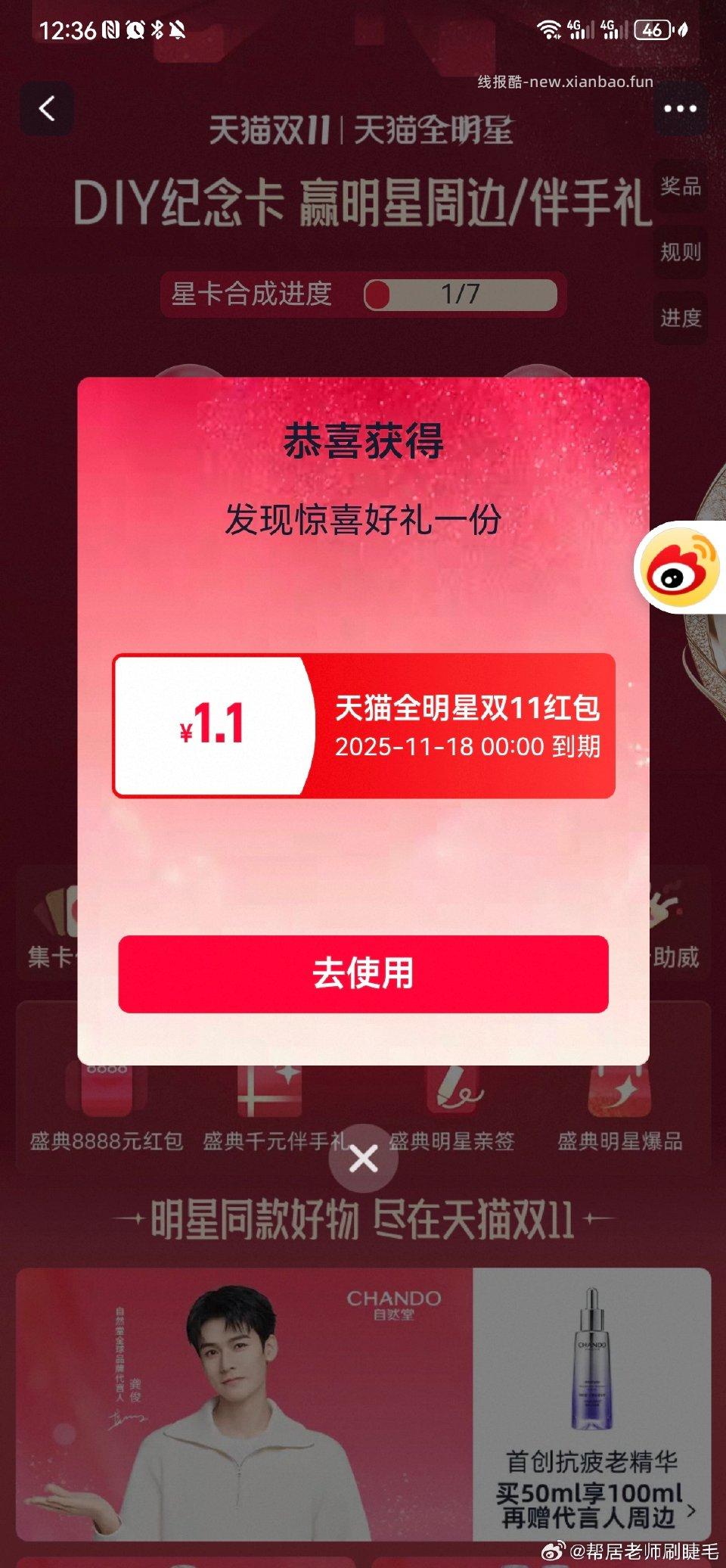Open the three-dot overflow menu

click(x=680, y=109)
